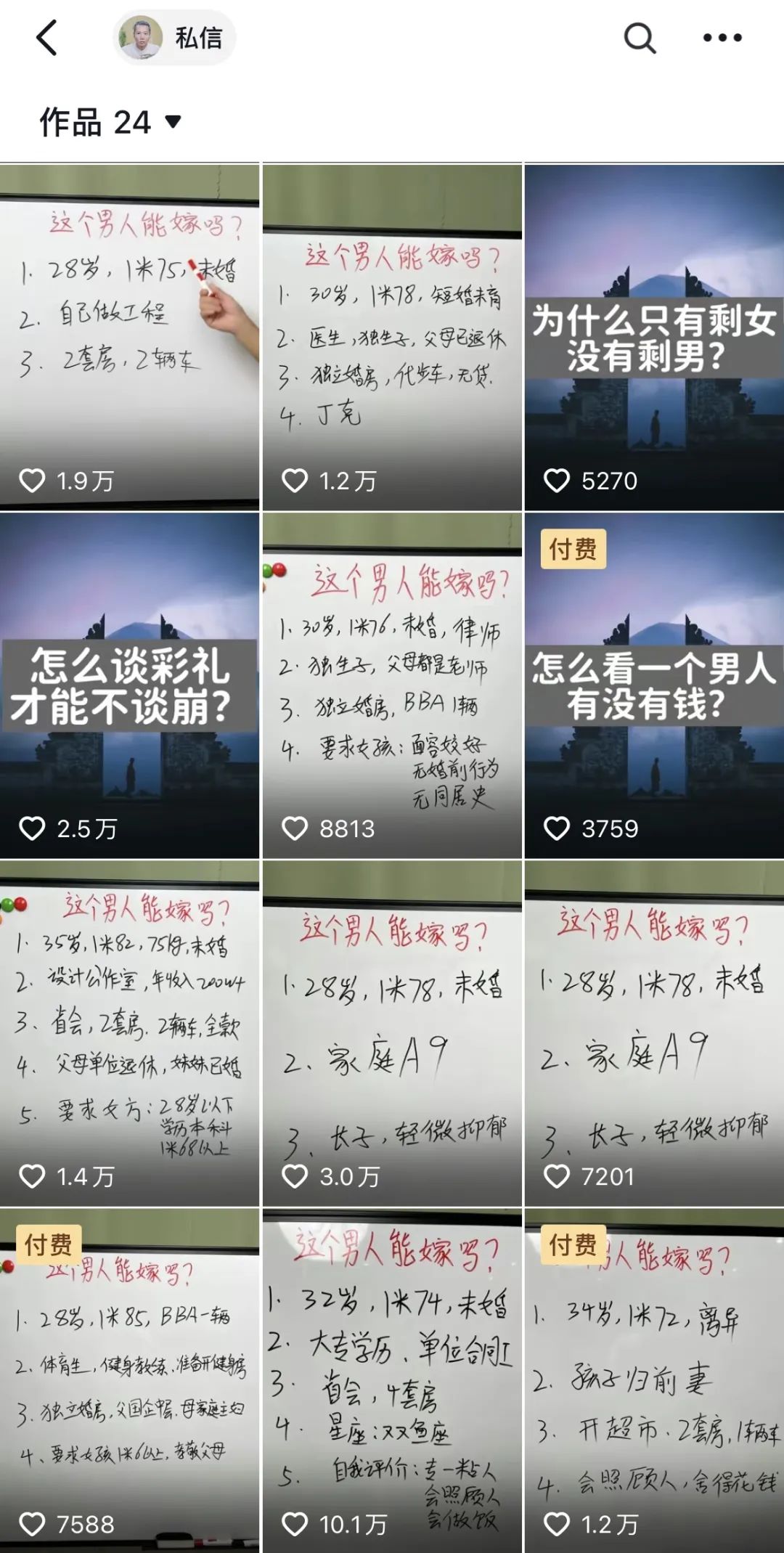Open the 家庭A9 video with 7201 likes
Screen dimensions: 784x1553
point(654,1032)
